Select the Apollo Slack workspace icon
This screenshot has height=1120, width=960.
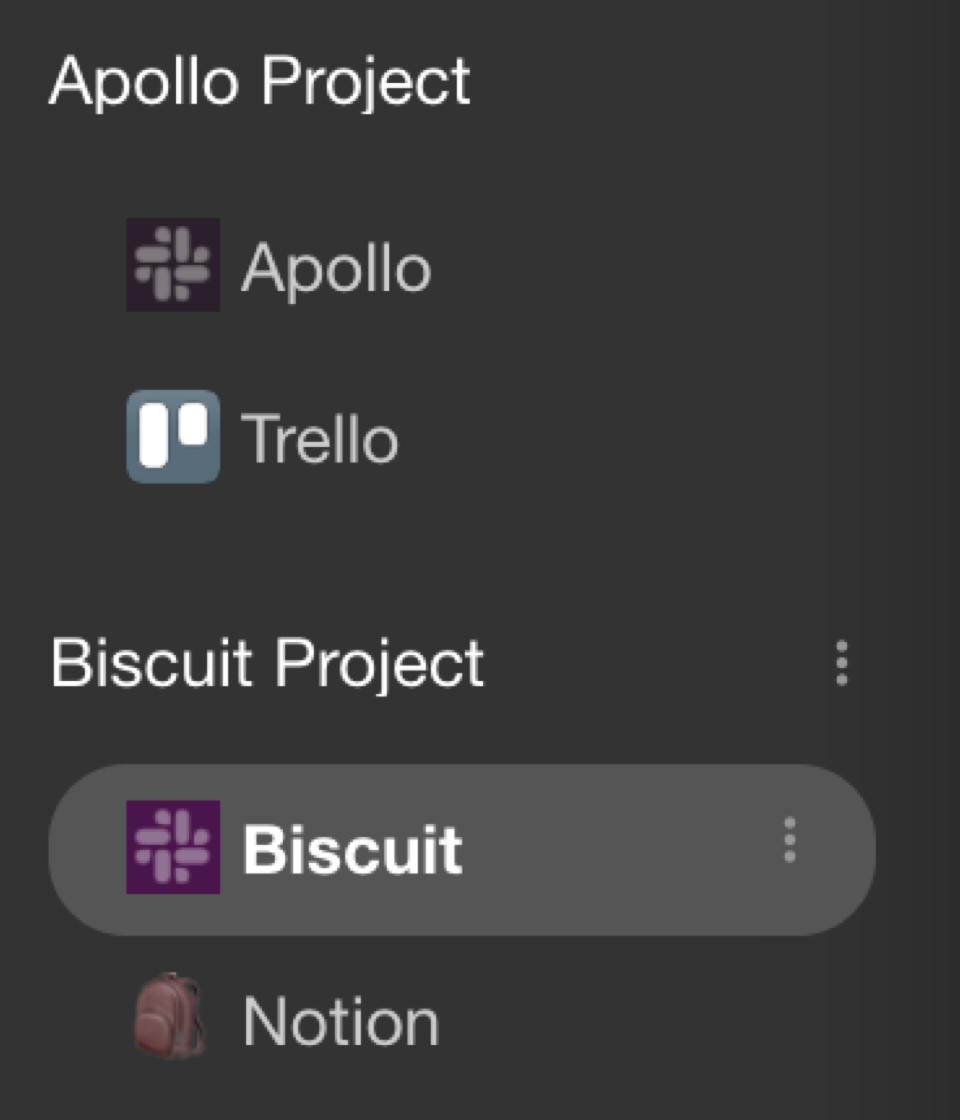172,265
